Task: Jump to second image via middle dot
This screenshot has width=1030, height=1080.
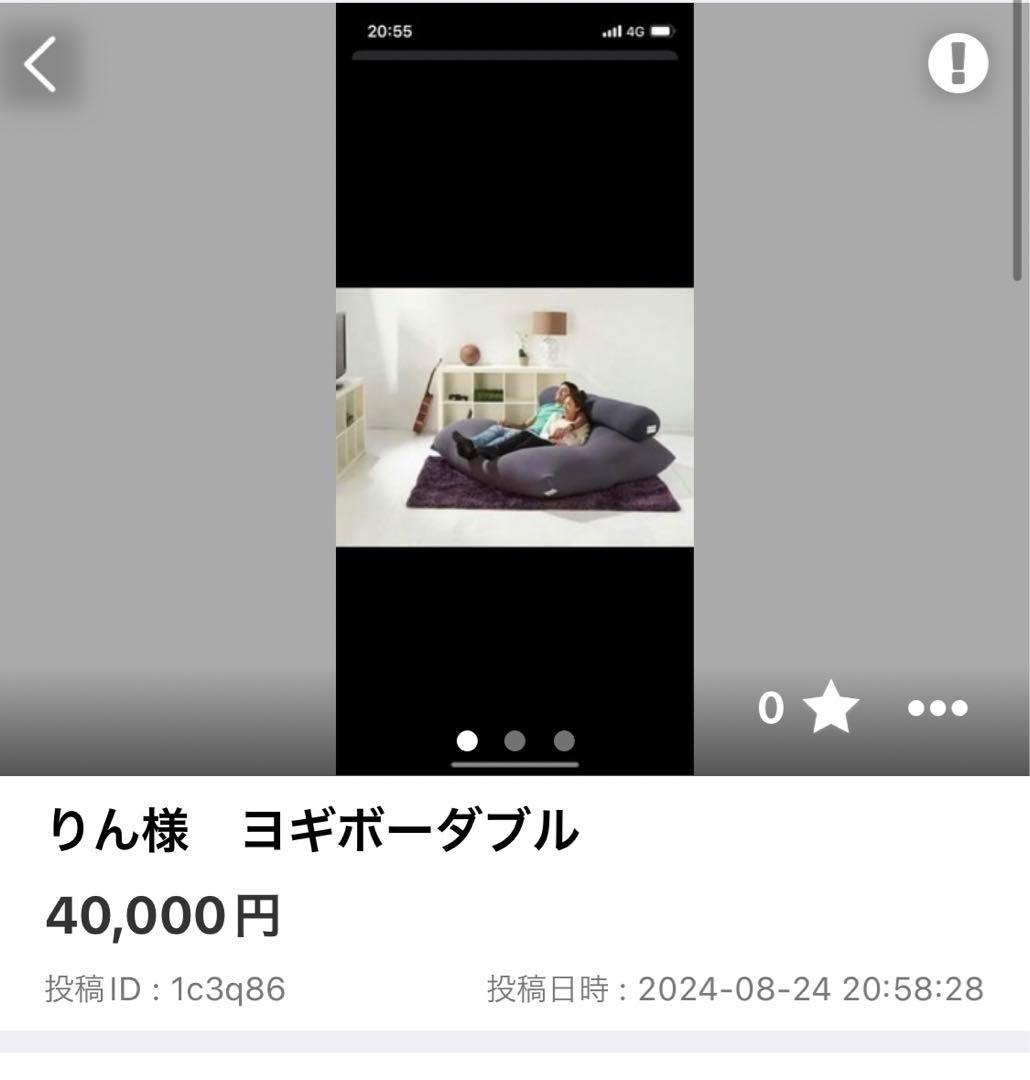Action: point(515,742)
